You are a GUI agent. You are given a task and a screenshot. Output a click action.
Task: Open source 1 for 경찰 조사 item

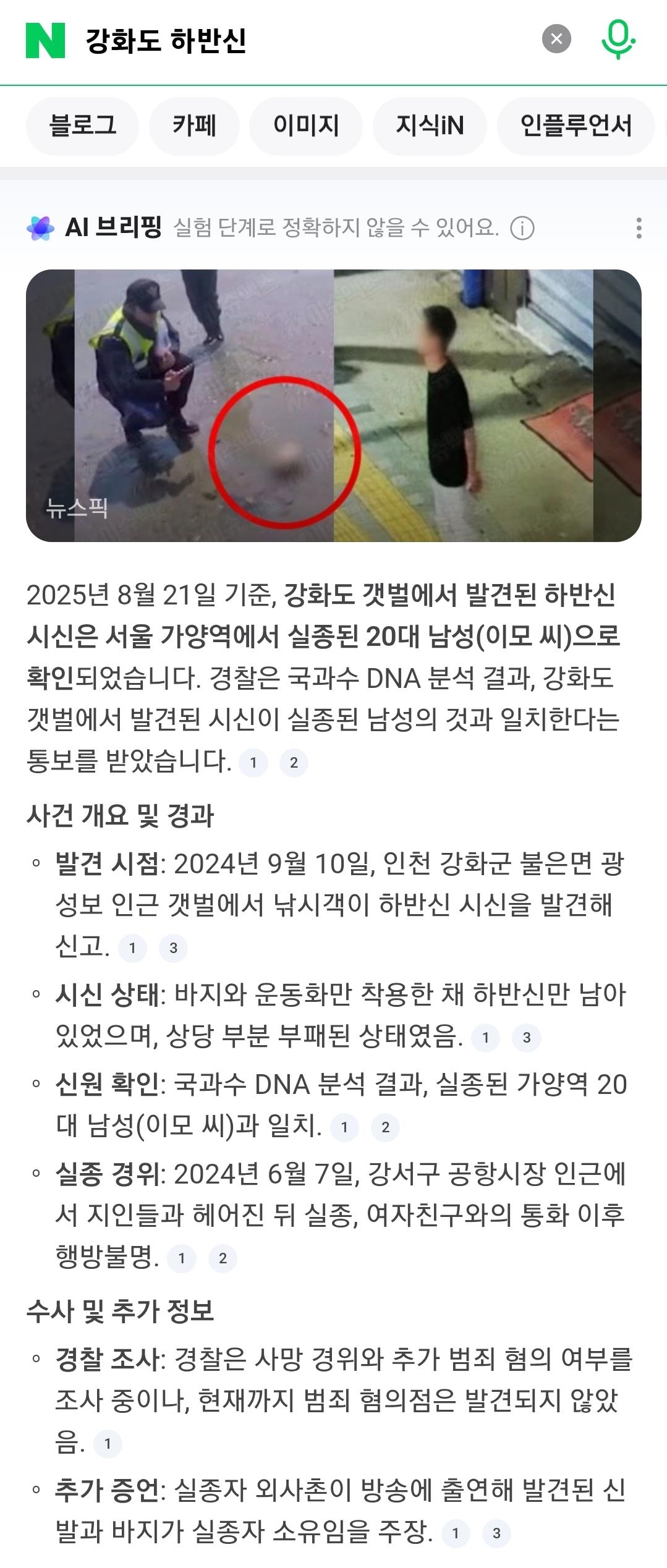click(108, 1444)
